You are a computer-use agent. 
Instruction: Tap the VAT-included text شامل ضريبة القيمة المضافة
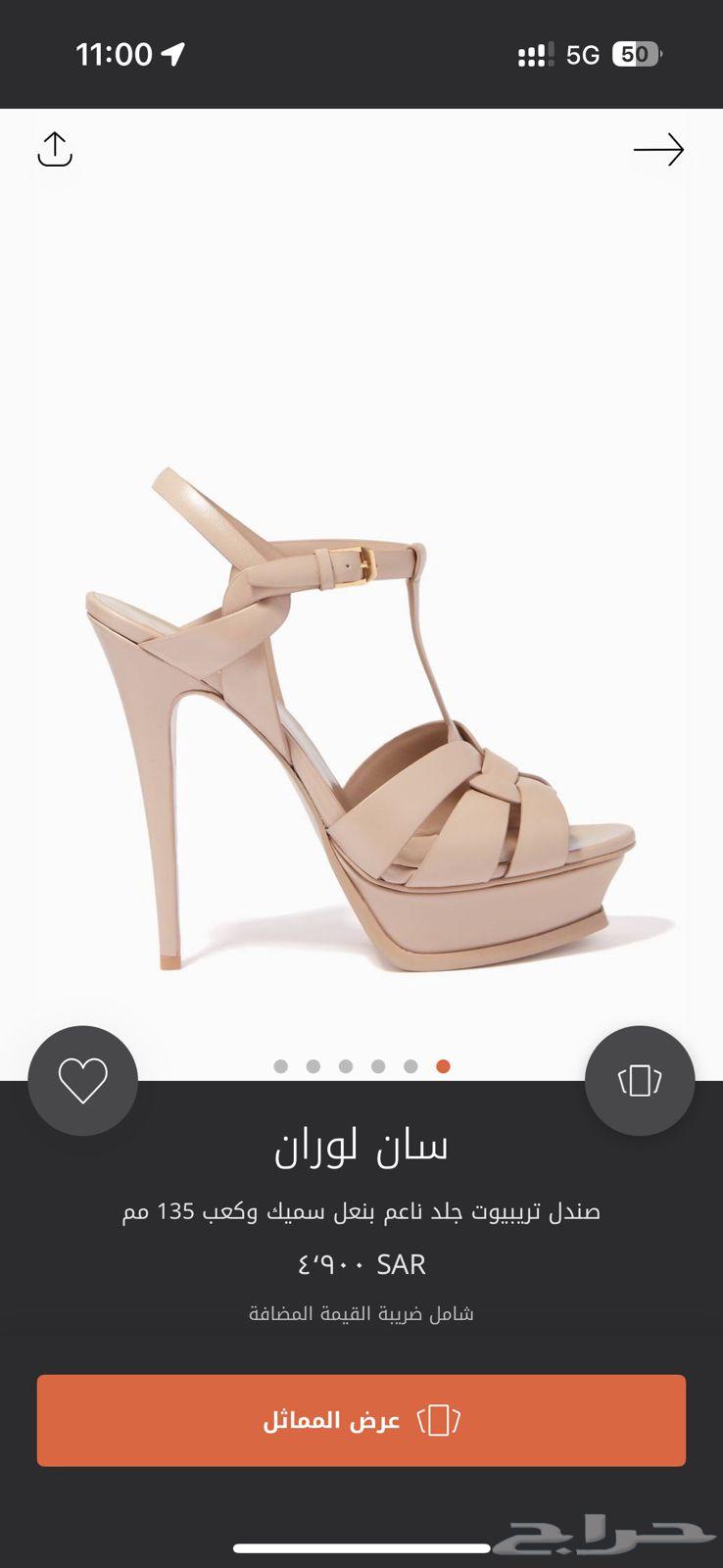(x=361, y=1311)
